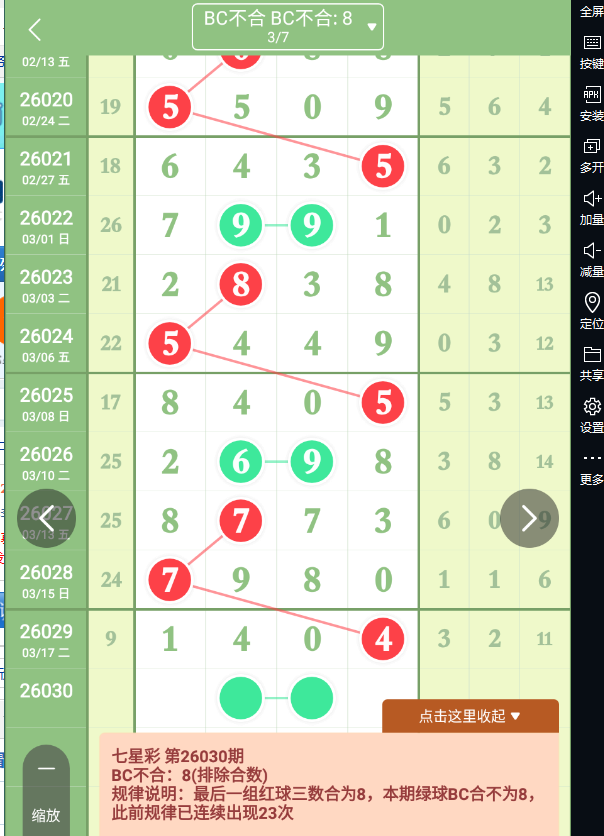
Task: Decrease volume with 减量
Action: [x=591, y=258]
